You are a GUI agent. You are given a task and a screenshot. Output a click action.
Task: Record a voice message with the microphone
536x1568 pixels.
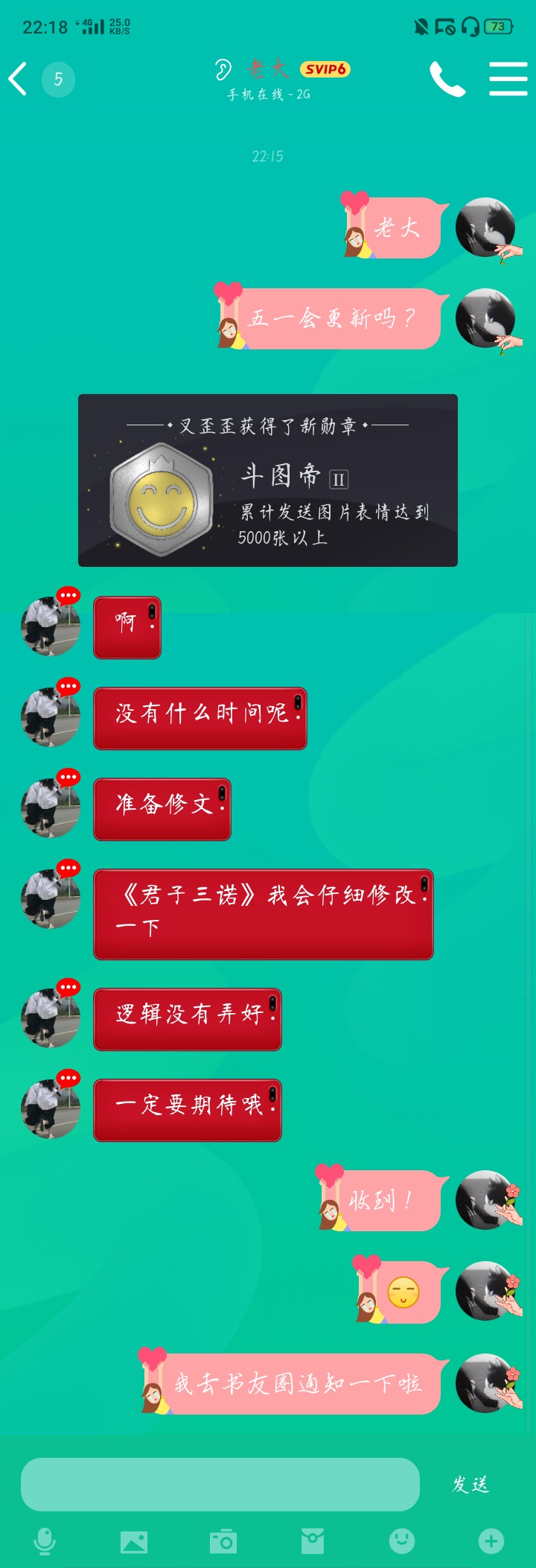pyautogui.click(x=45, y=1541)
